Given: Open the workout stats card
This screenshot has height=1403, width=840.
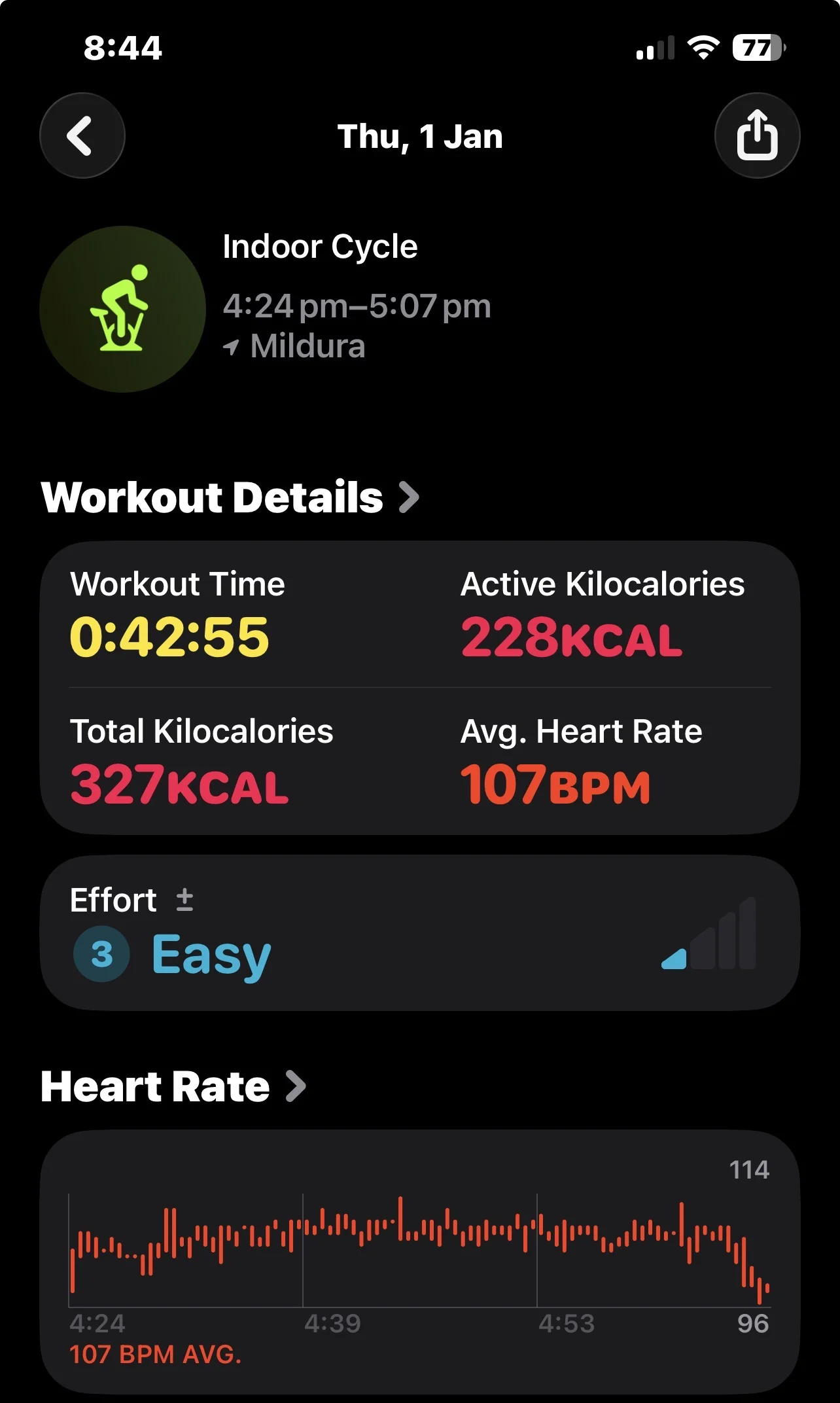Looking at the screenshot, I should pyautogui.click(x=419, y=687).
